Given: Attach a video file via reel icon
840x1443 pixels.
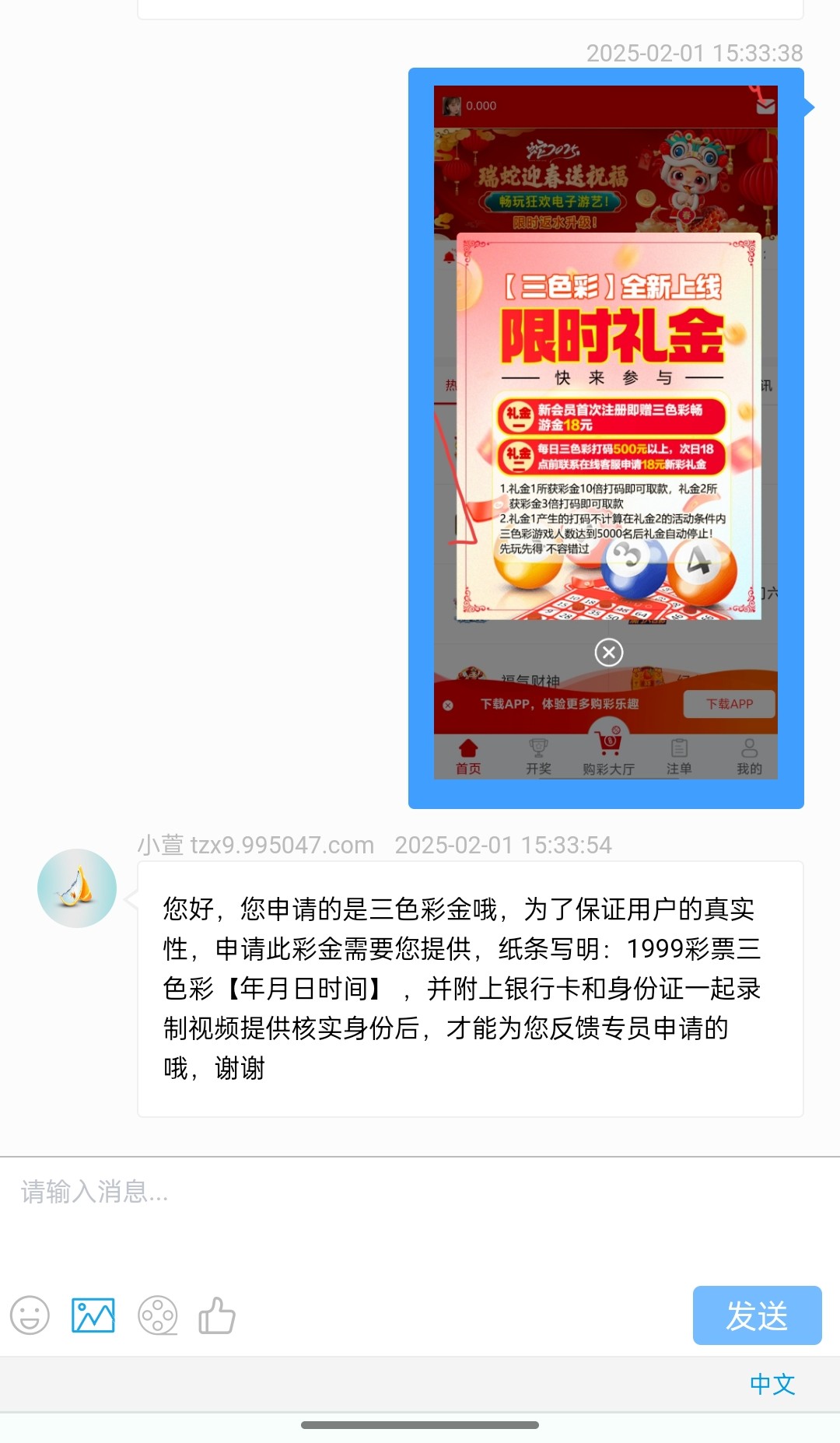Looking at the screenshot, I should [x=158, y=1315].
